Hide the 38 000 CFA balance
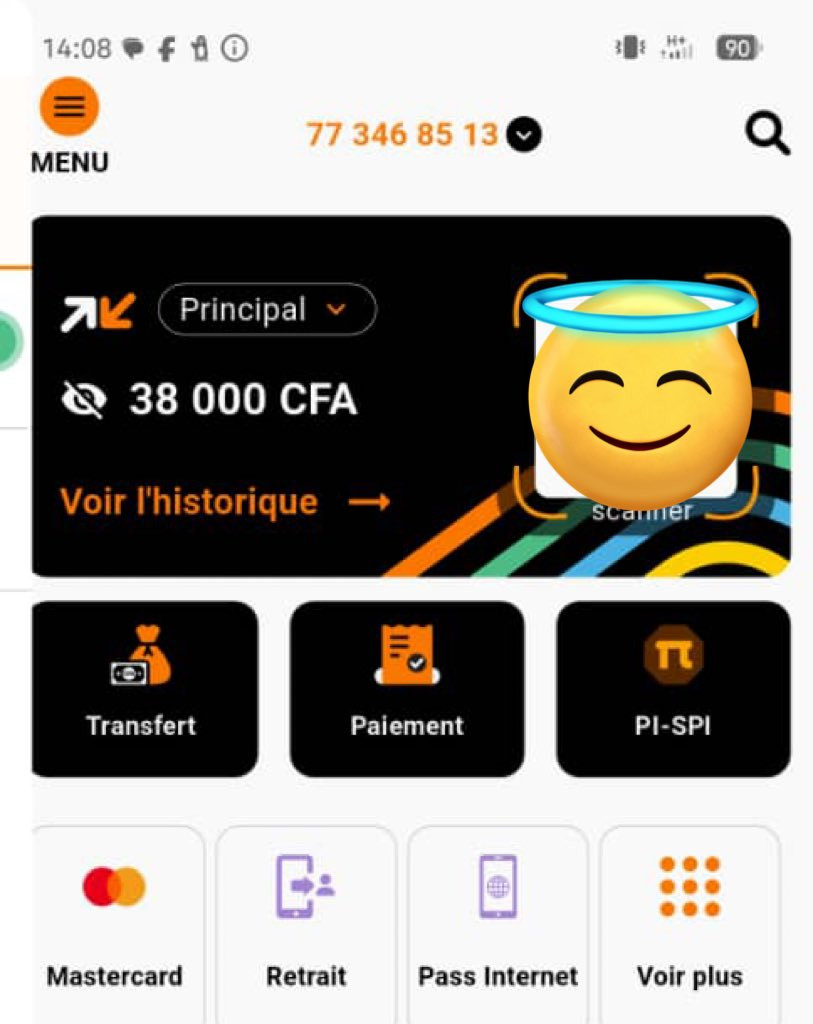The width and height of the screenshot is (813, 1024). point(84,400)
